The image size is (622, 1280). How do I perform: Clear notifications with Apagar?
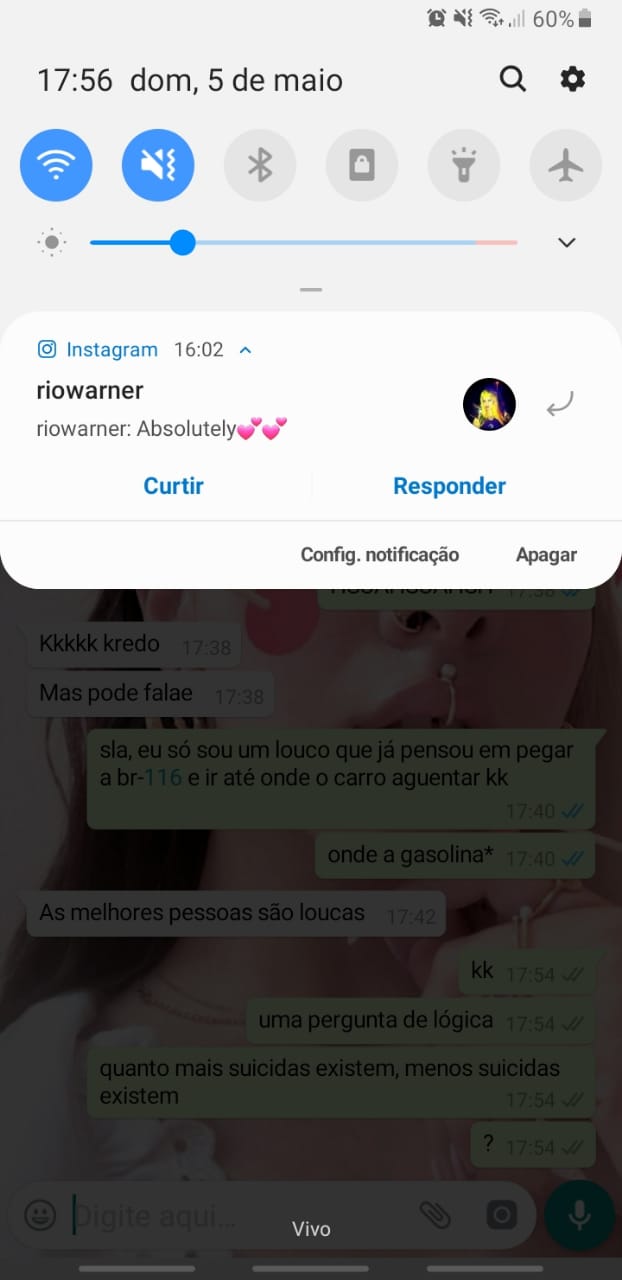[x=546, y=554]
